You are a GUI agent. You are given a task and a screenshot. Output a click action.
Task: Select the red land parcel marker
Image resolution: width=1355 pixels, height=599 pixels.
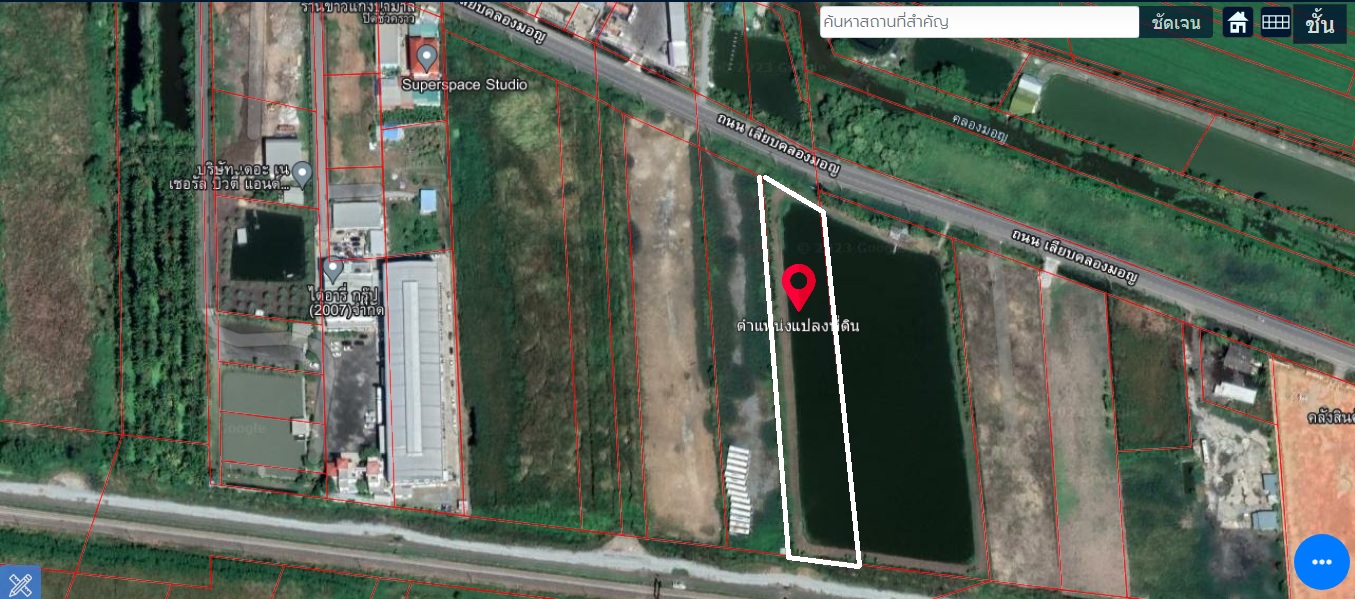[x=798, y=288]
